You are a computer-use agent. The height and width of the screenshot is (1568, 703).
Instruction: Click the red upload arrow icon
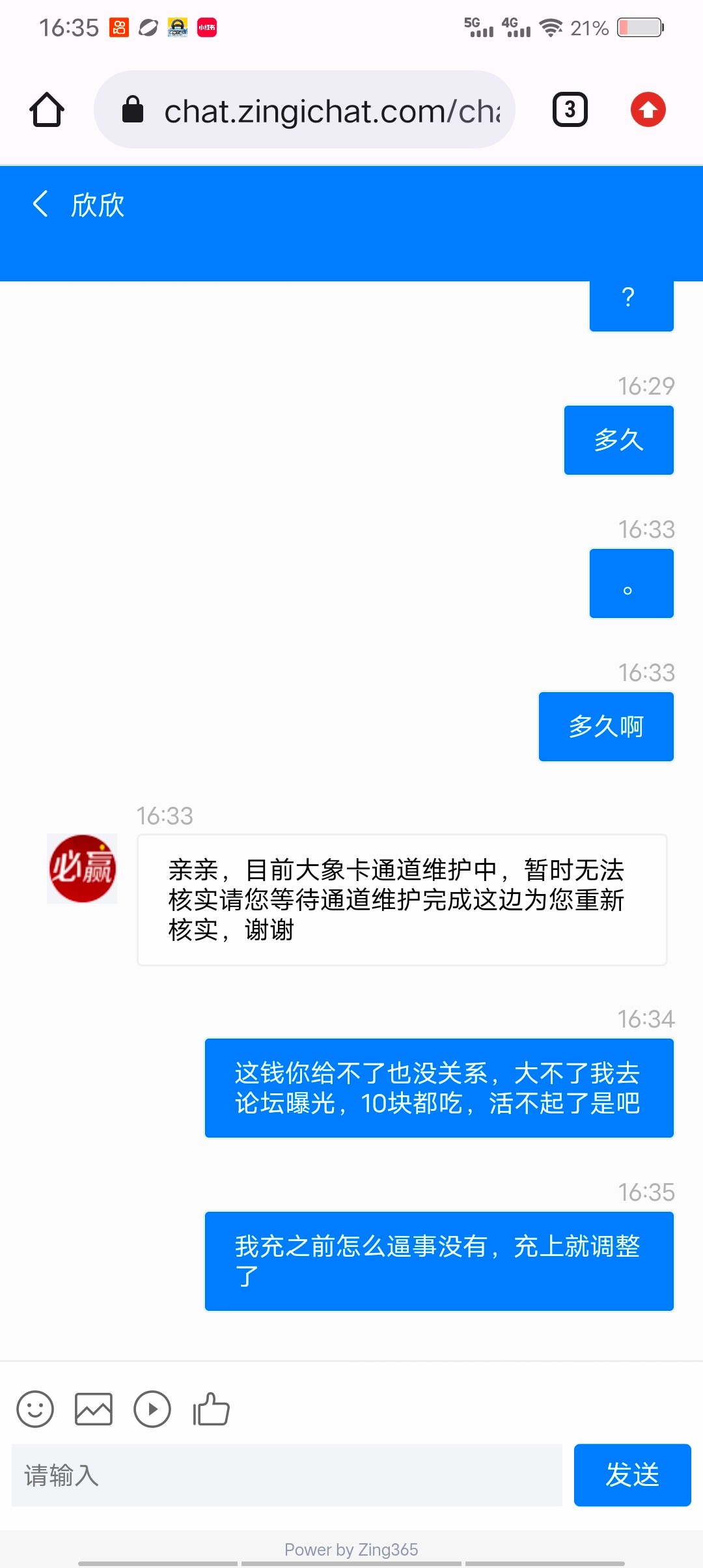(x=648, y=109)
